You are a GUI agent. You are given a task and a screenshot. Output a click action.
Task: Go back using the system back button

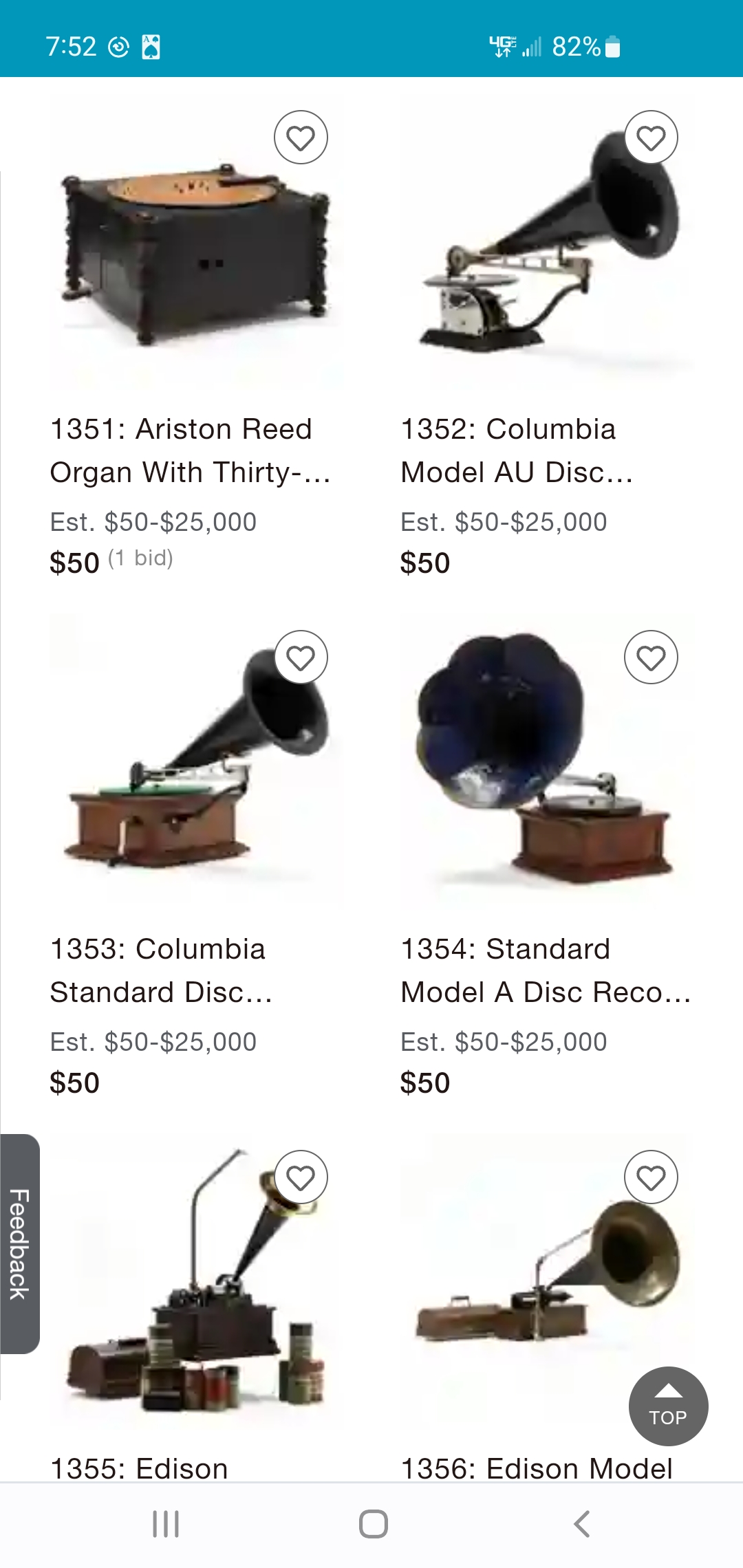pos(581,1524)
